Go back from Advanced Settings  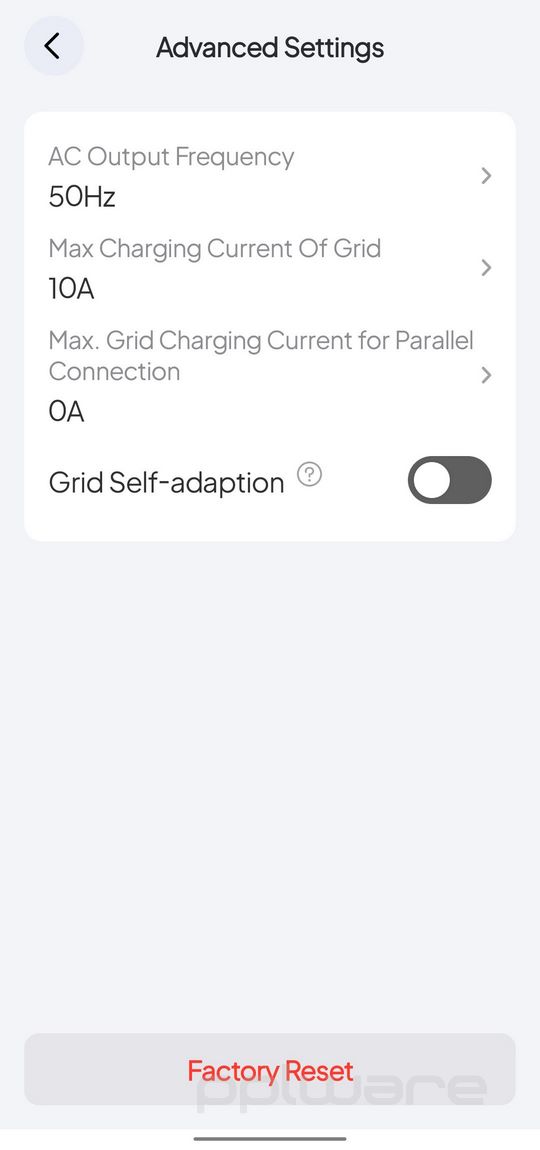coord(54,46)
